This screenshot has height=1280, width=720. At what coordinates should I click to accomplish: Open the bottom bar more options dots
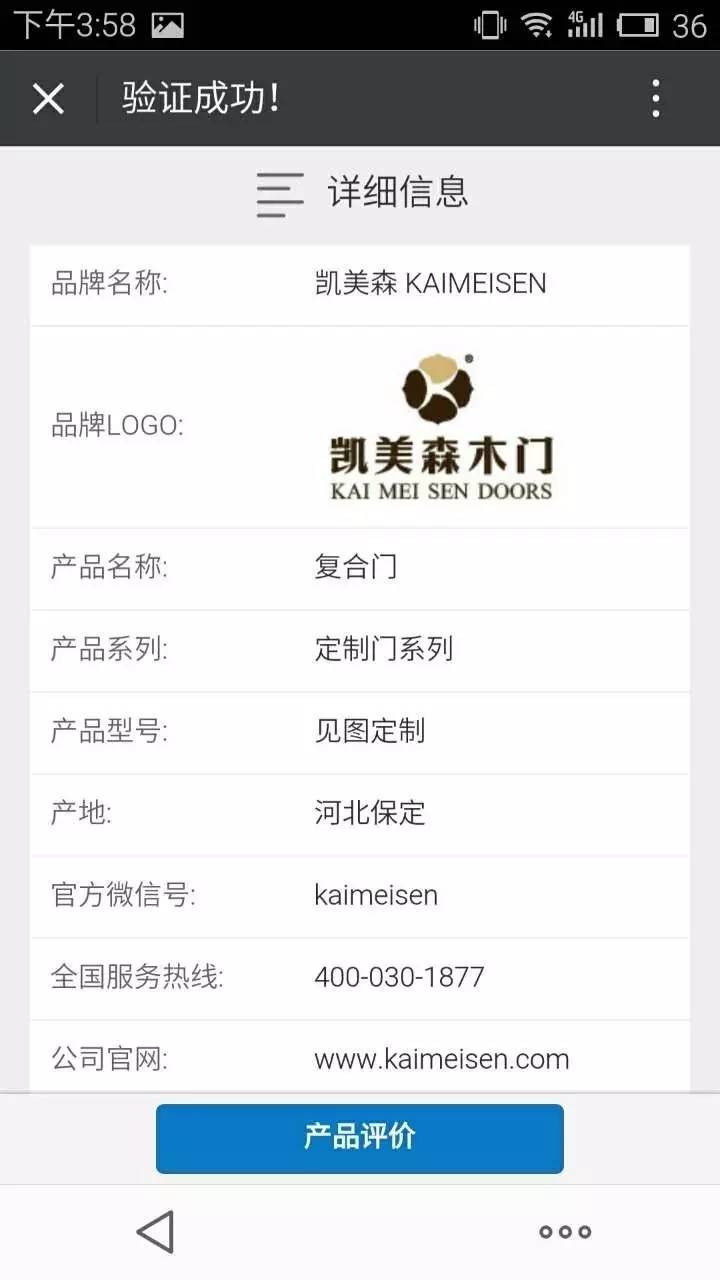[x=565, y=1232]
